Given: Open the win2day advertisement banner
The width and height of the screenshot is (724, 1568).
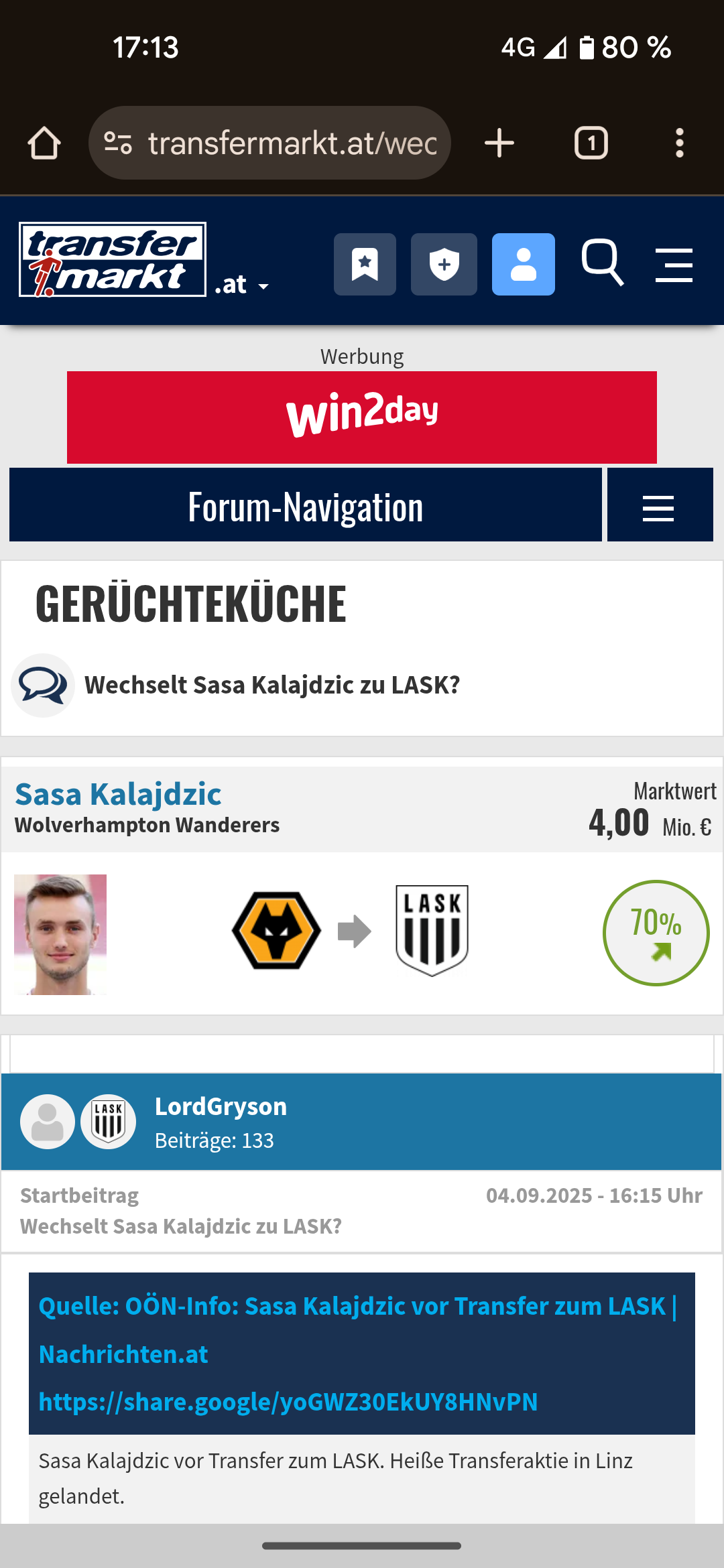Looking at the screenshot, I should pyautogui.click(x=362, y=417).
